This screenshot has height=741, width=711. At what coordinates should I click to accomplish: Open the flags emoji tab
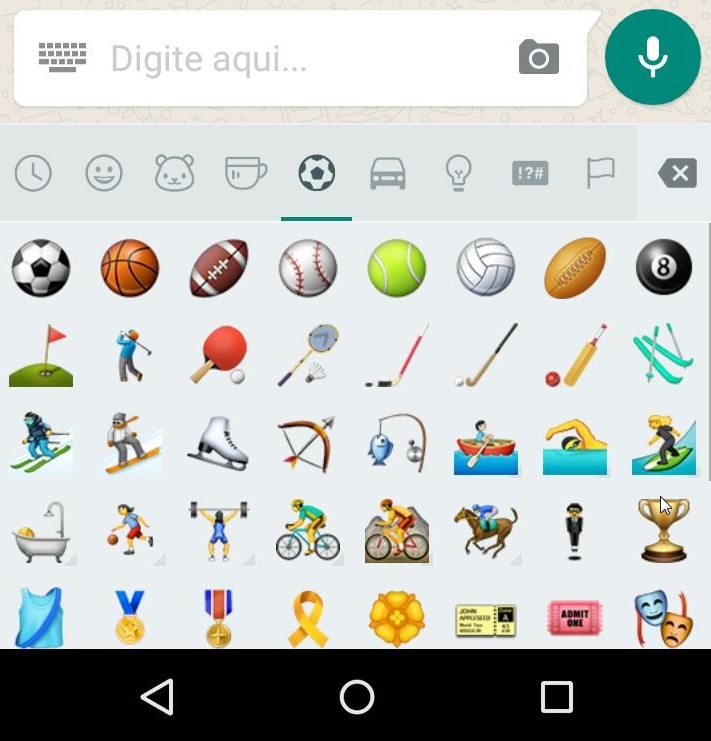600,174
